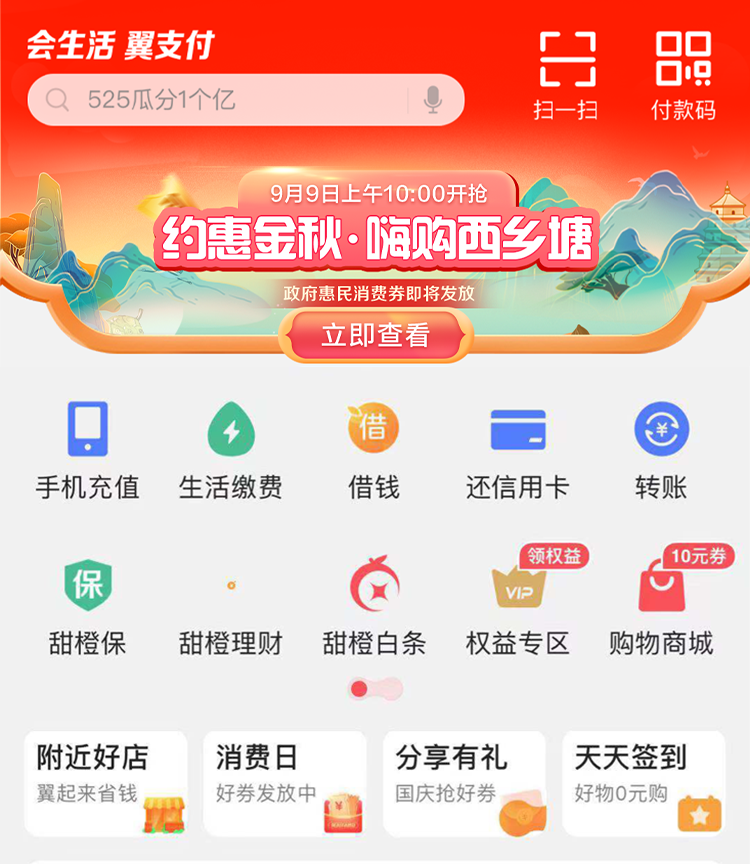Open 还信用卡
750x864 pixels.
point(517,450)
